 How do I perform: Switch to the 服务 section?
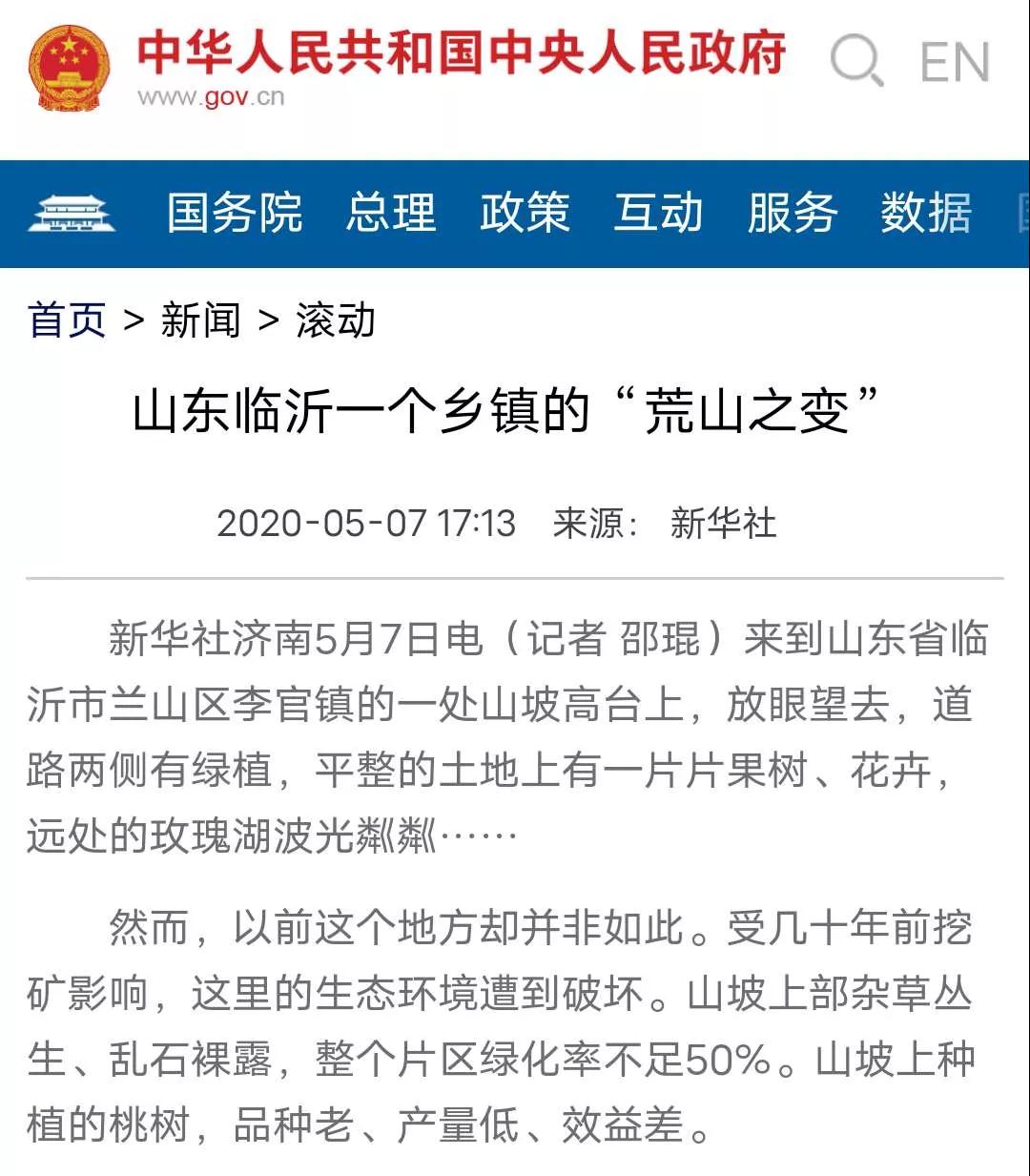(x=792, y=213)
